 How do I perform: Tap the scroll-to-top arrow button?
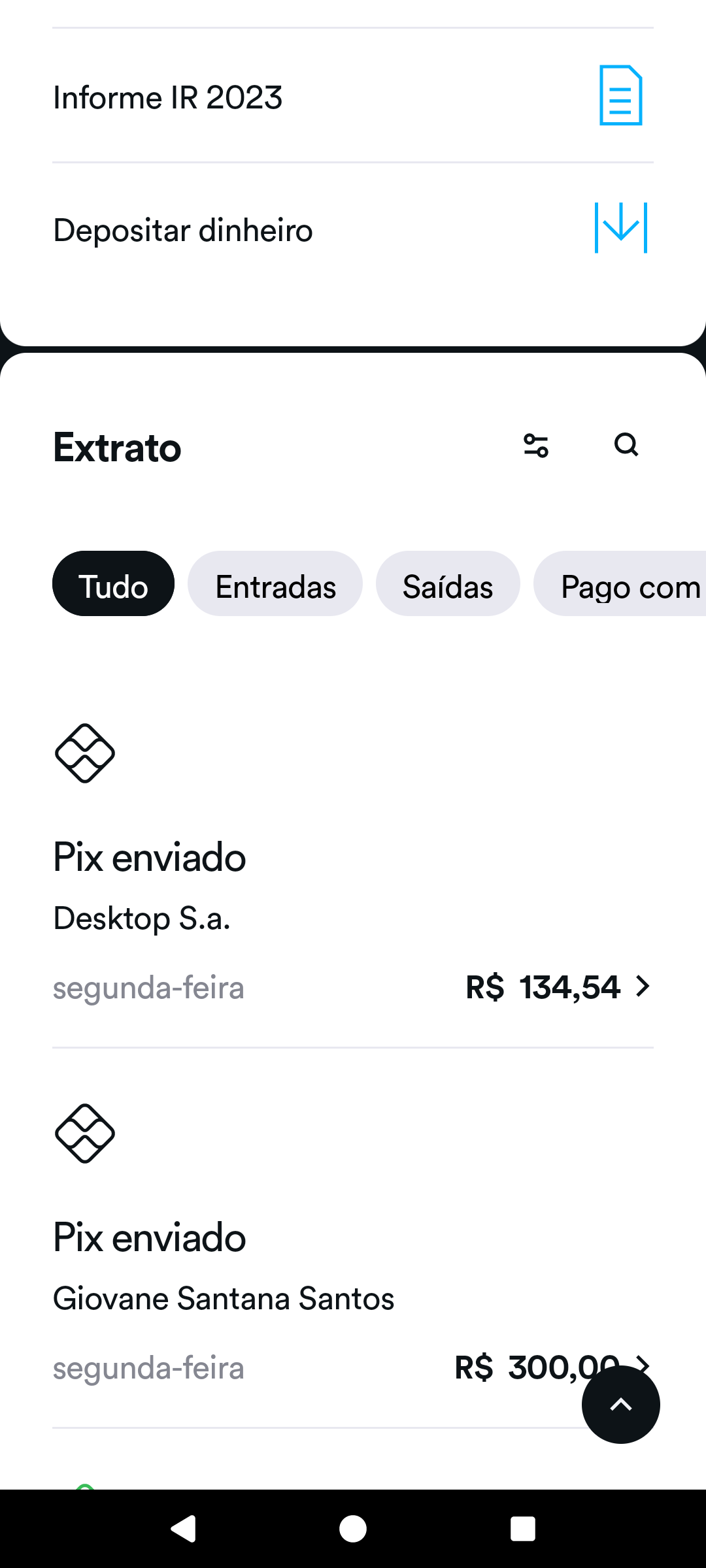[x=620, y=1405]
